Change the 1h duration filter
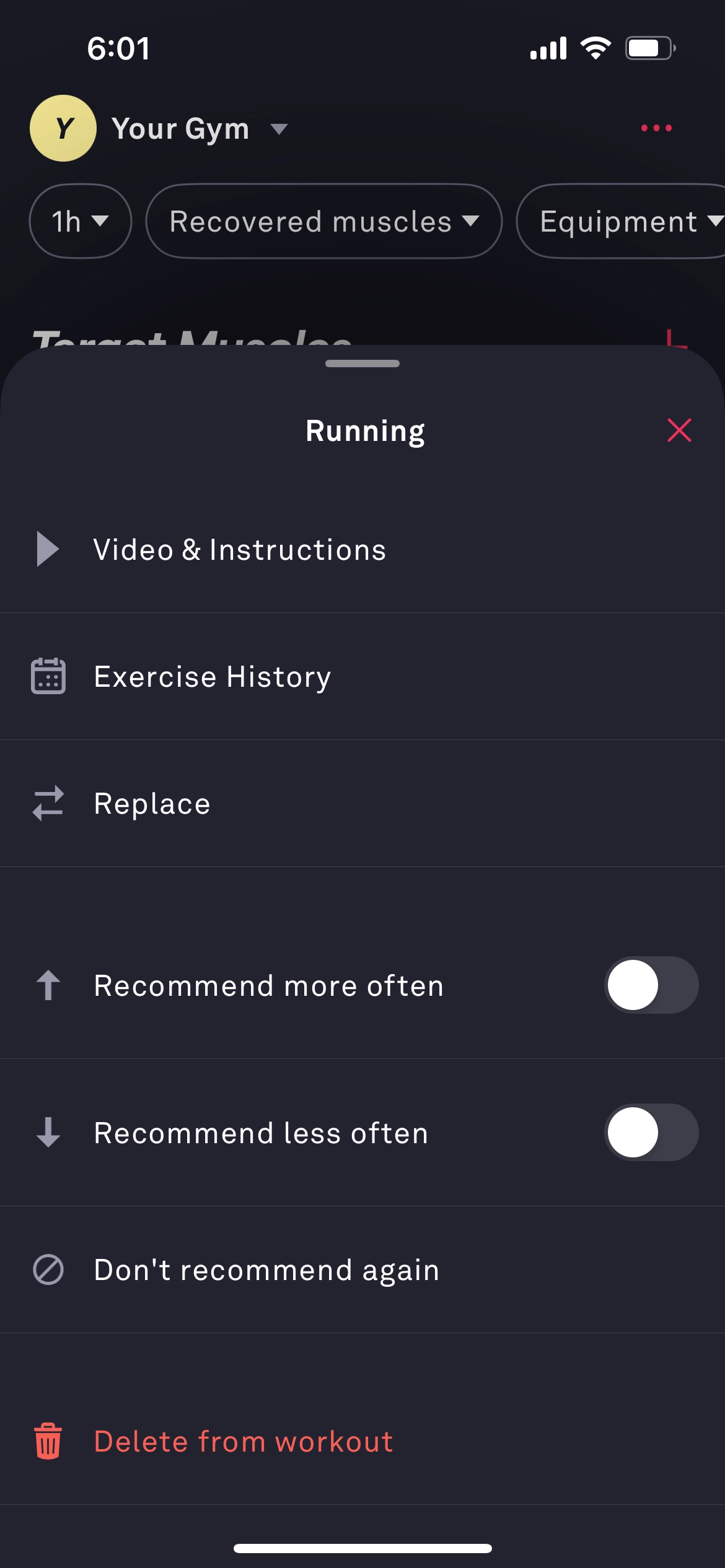This screenshot has width=725, height=1568. point(81,221)
